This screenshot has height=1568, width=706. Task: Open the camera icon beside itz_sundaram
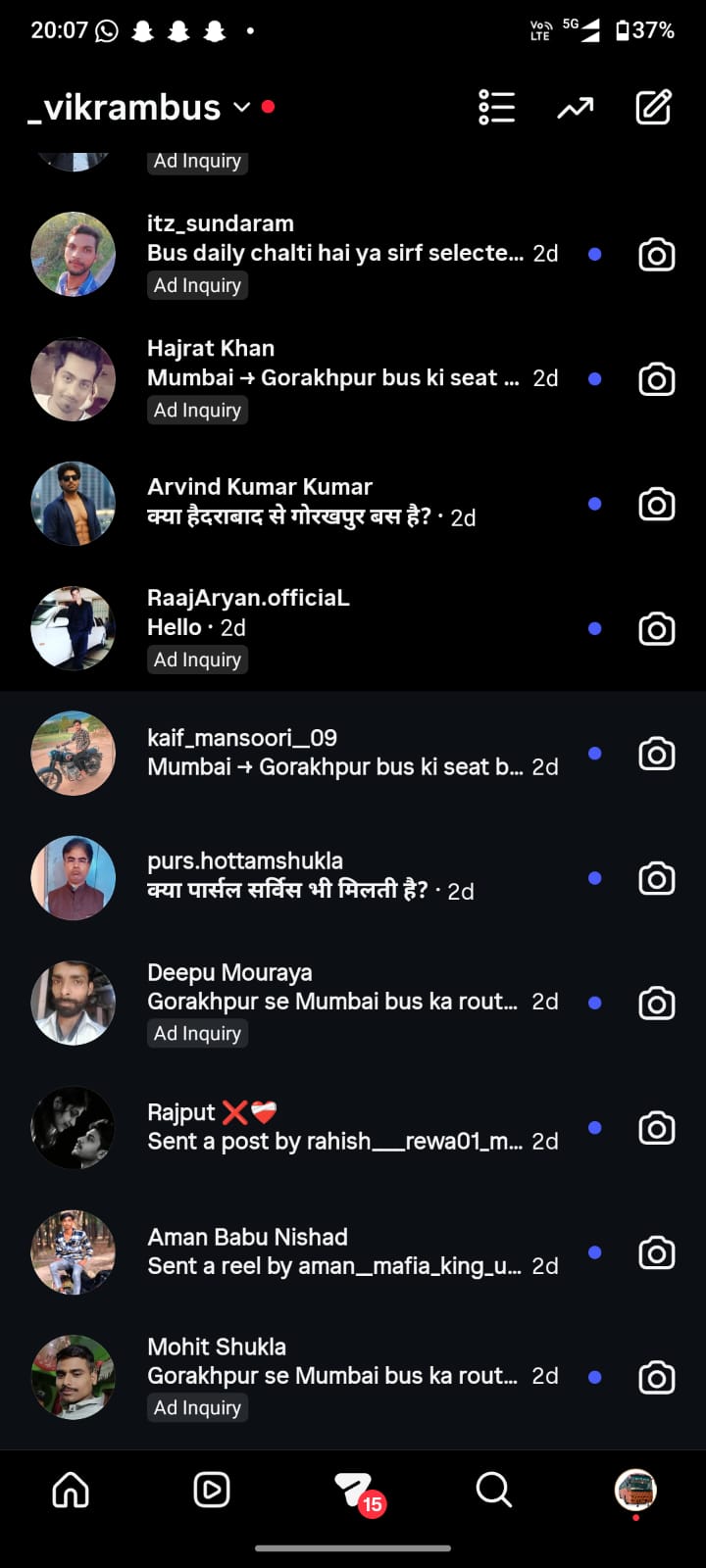656,255
